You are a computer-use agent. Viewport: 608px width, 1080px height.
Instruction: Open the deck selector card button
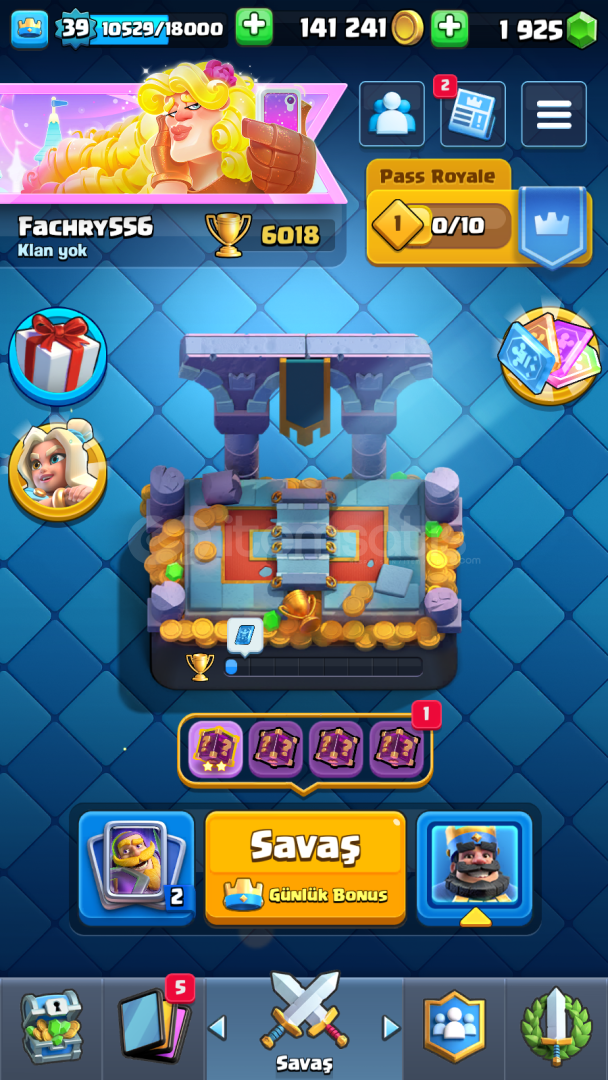point(137,867)
